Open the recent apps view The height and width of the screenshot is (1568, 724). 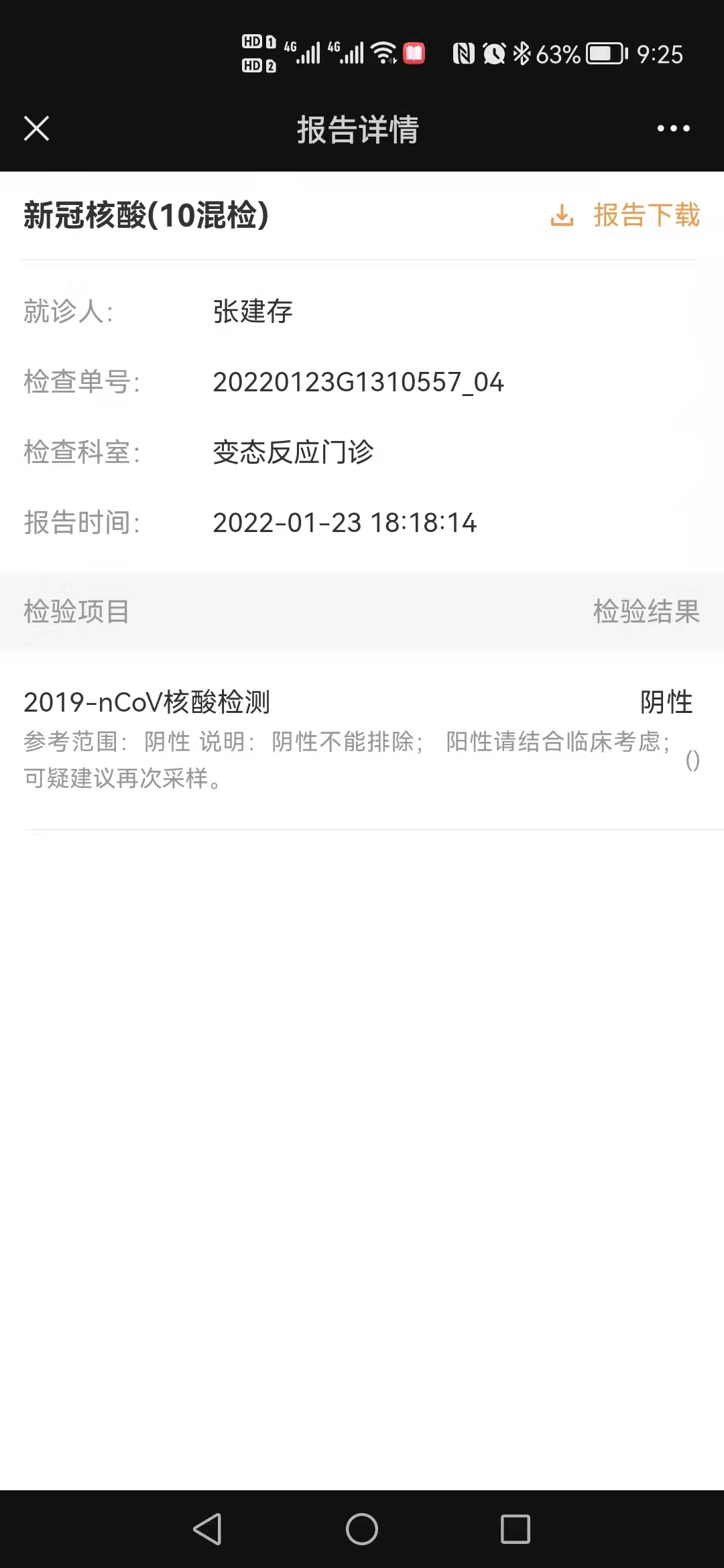coord(515,1529)
